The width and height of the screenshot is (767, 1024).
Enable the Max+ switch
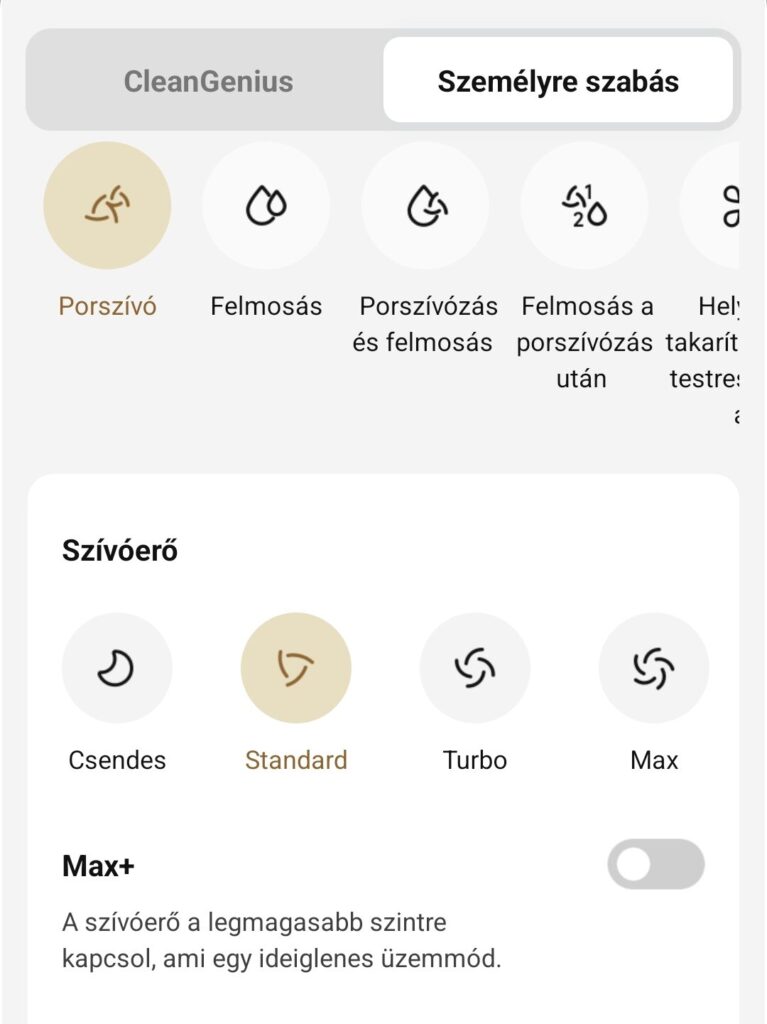click(x=656, y=864)
